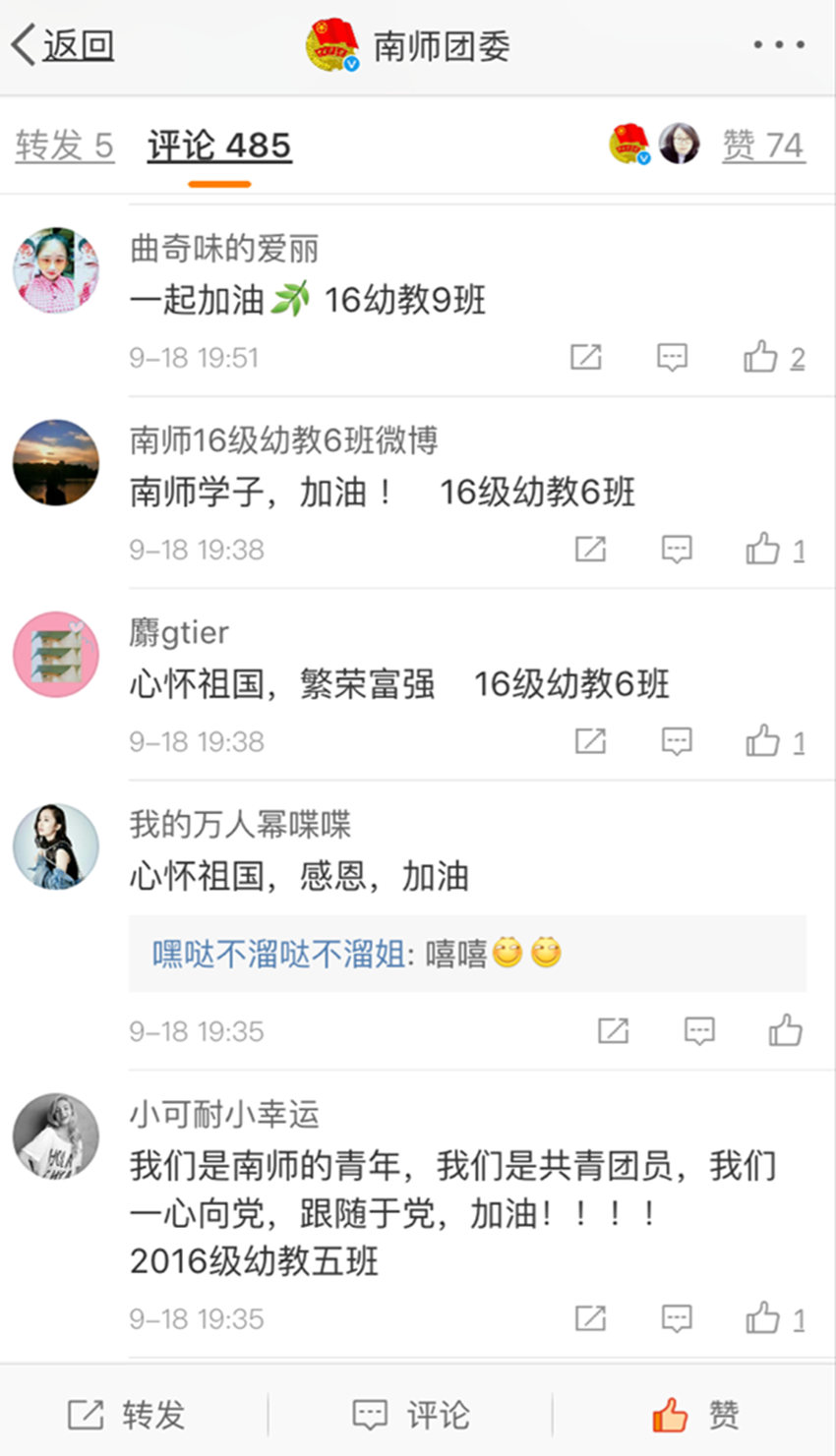View the 赞 74 likes list

tap(763, 146)
